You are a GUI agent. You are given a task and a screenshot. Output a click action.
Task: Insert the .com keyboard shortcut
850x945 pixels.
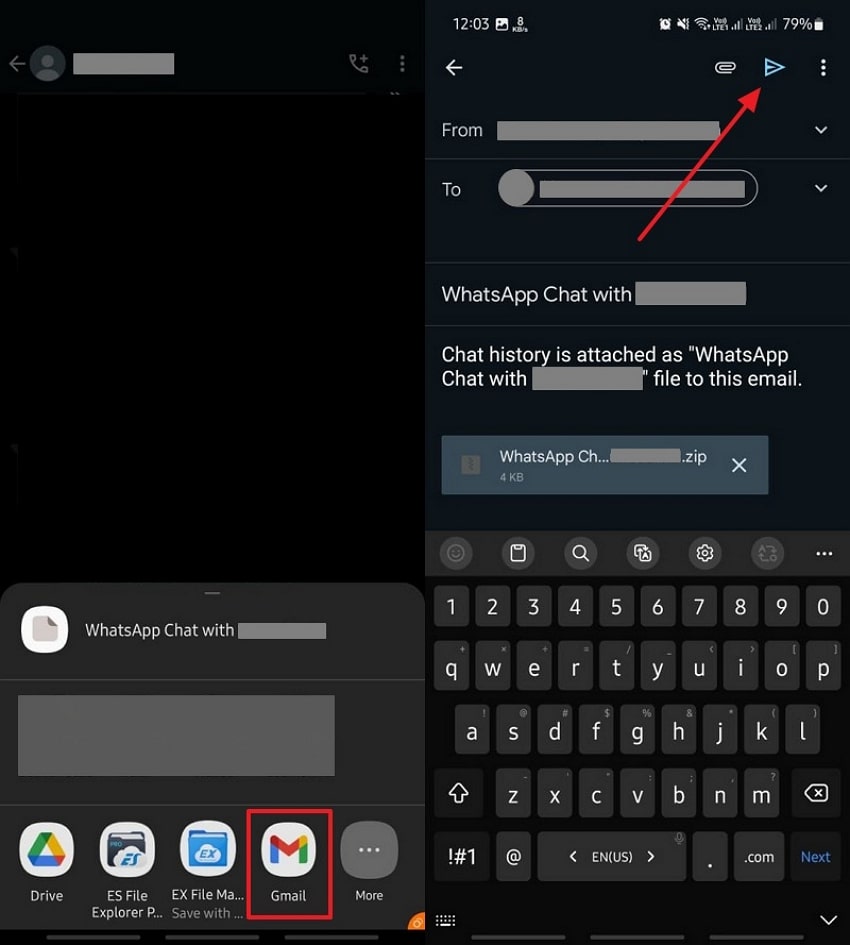point(759,857)
